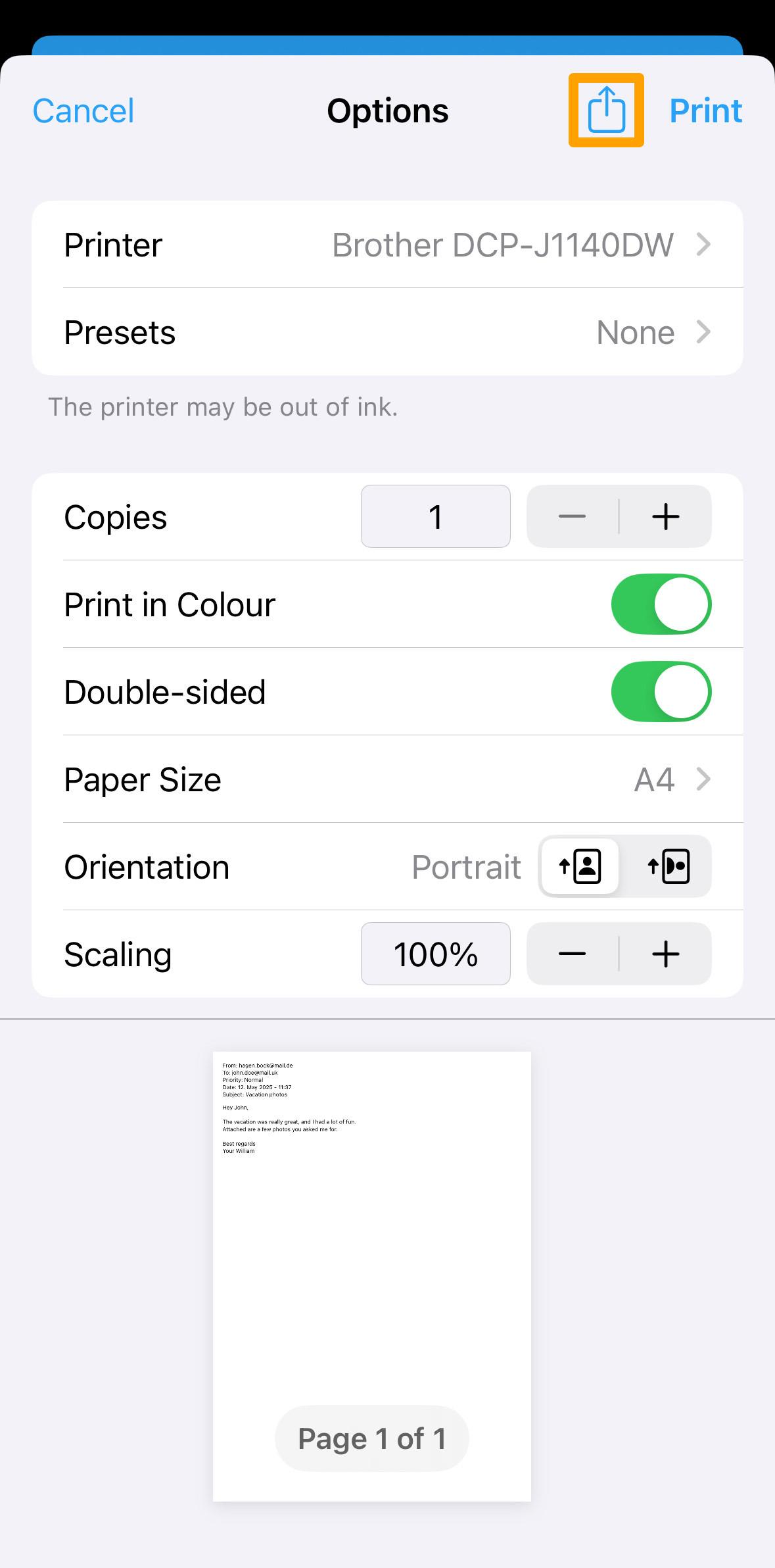Cancel the print options sheet

point(83,110)
